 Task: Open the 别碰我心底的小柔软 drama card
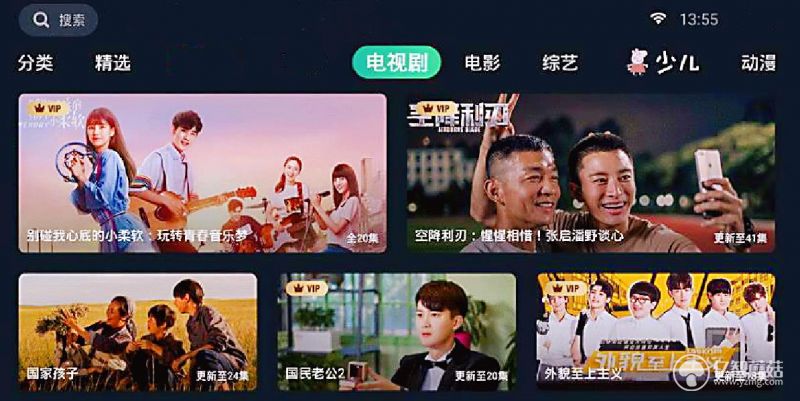[202, 172]
